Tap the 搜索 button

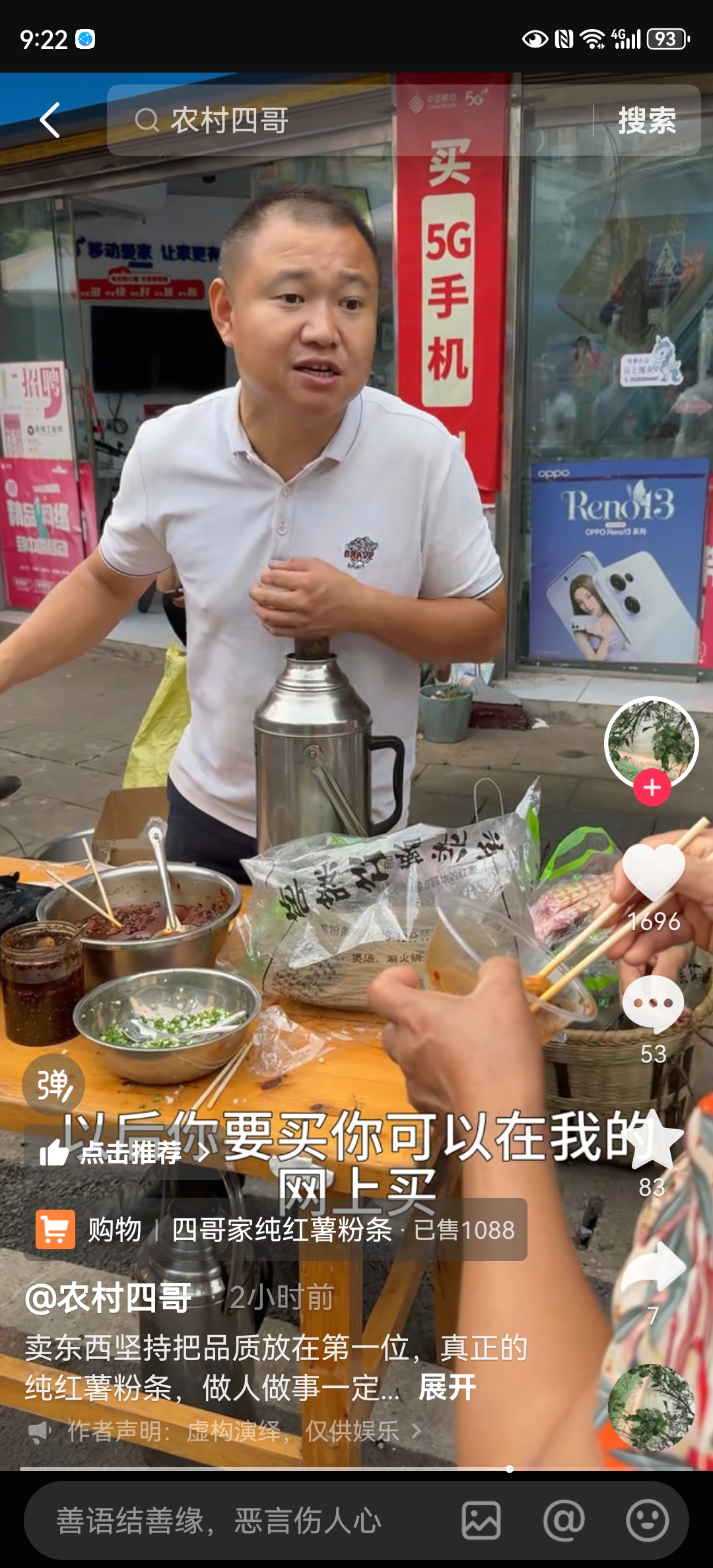[x=647, y=121]
